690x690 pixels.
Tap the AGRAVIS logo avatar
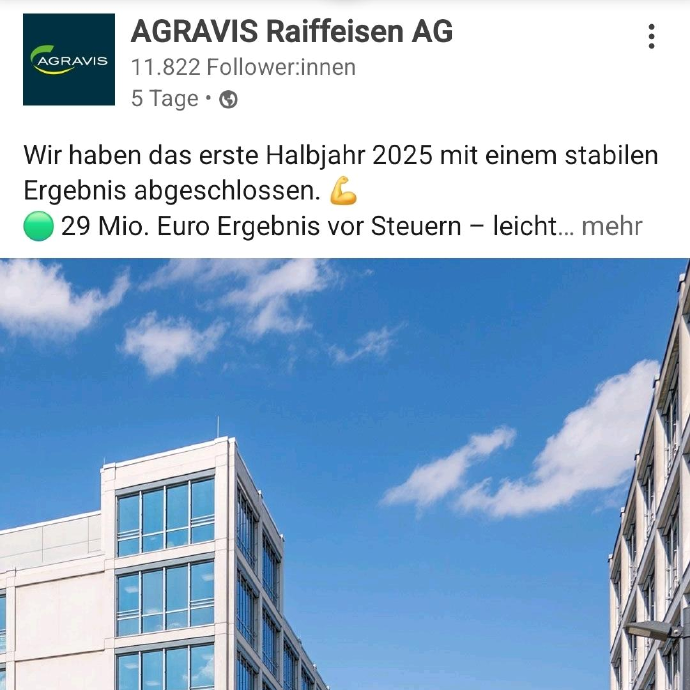(69, 60)
